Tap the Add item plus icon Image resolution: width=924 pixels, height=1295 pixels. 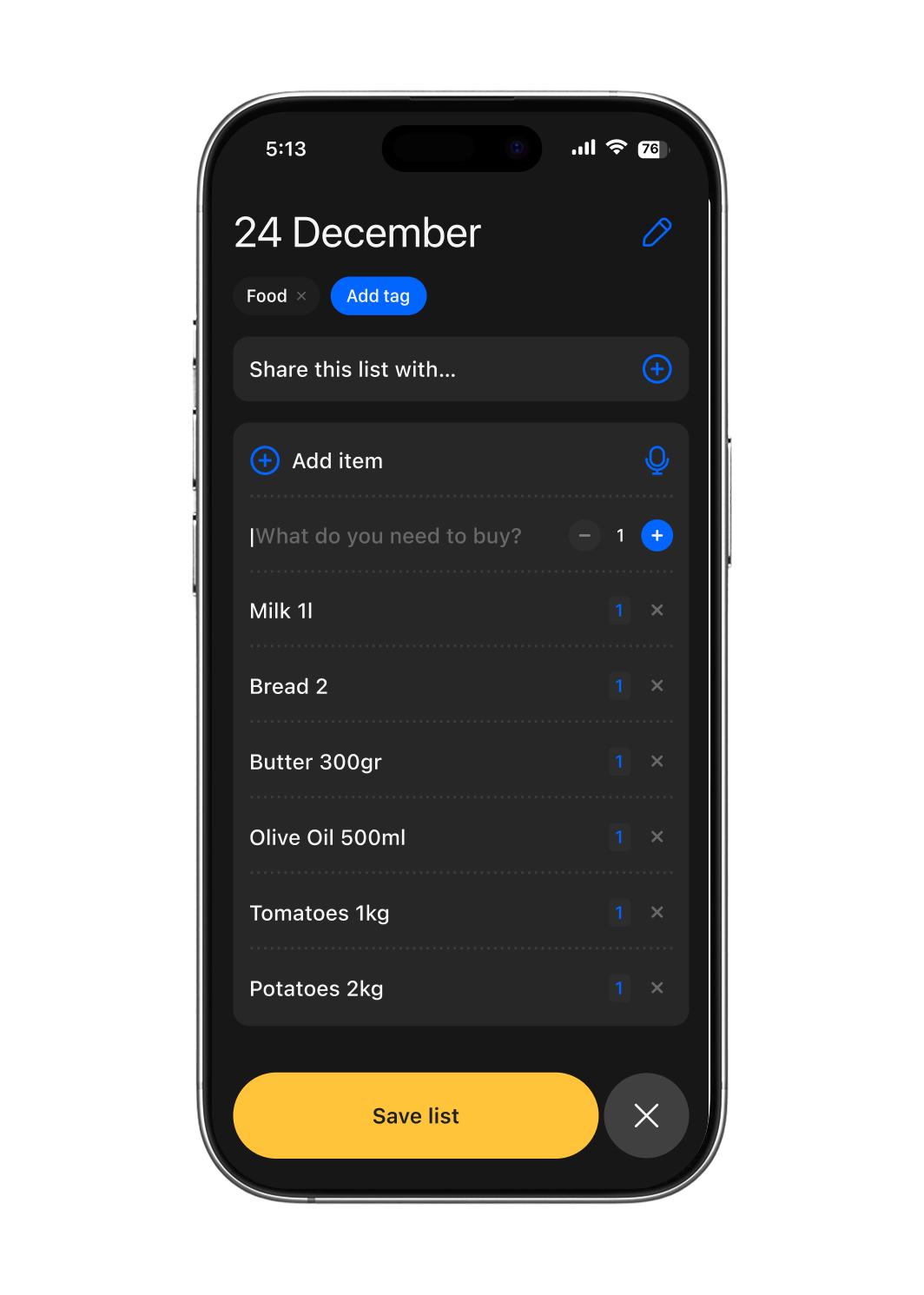[265, 460]
